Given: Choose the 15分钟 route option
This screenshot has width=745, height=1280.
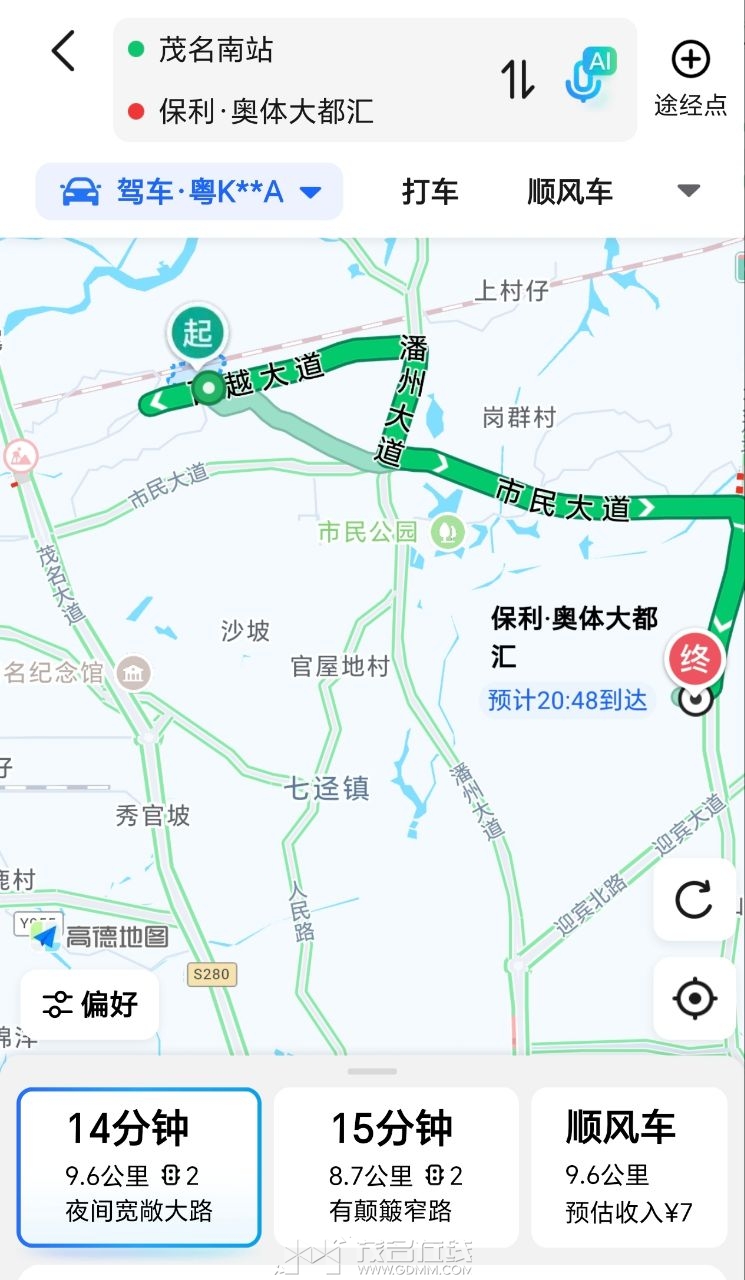Looking at the screenshot, I should tap(396, 1167).
